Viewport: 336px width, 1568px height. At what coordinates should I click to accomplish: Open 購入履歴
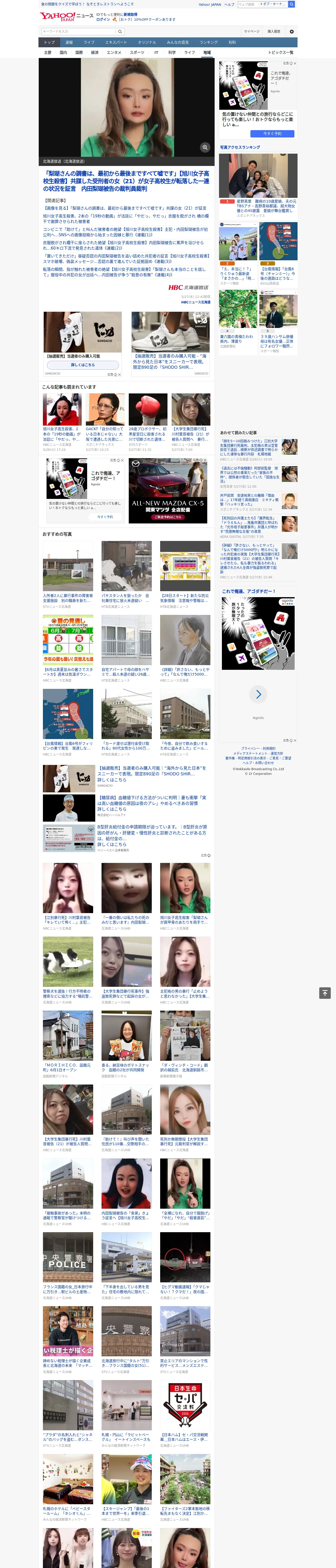click(x=274, y=31)
